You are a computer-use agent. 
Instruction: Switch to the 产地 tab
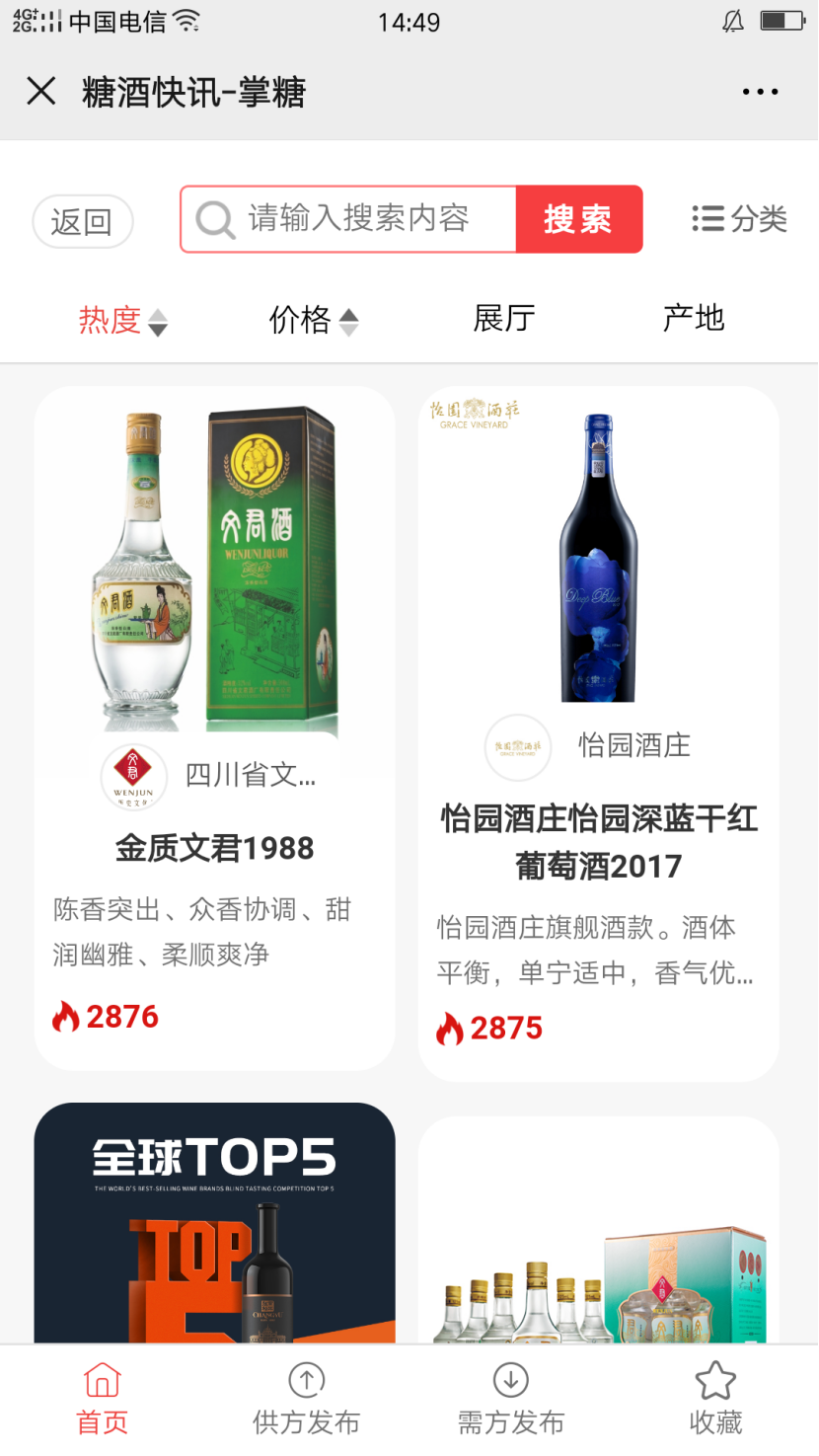tap(694, 319)
